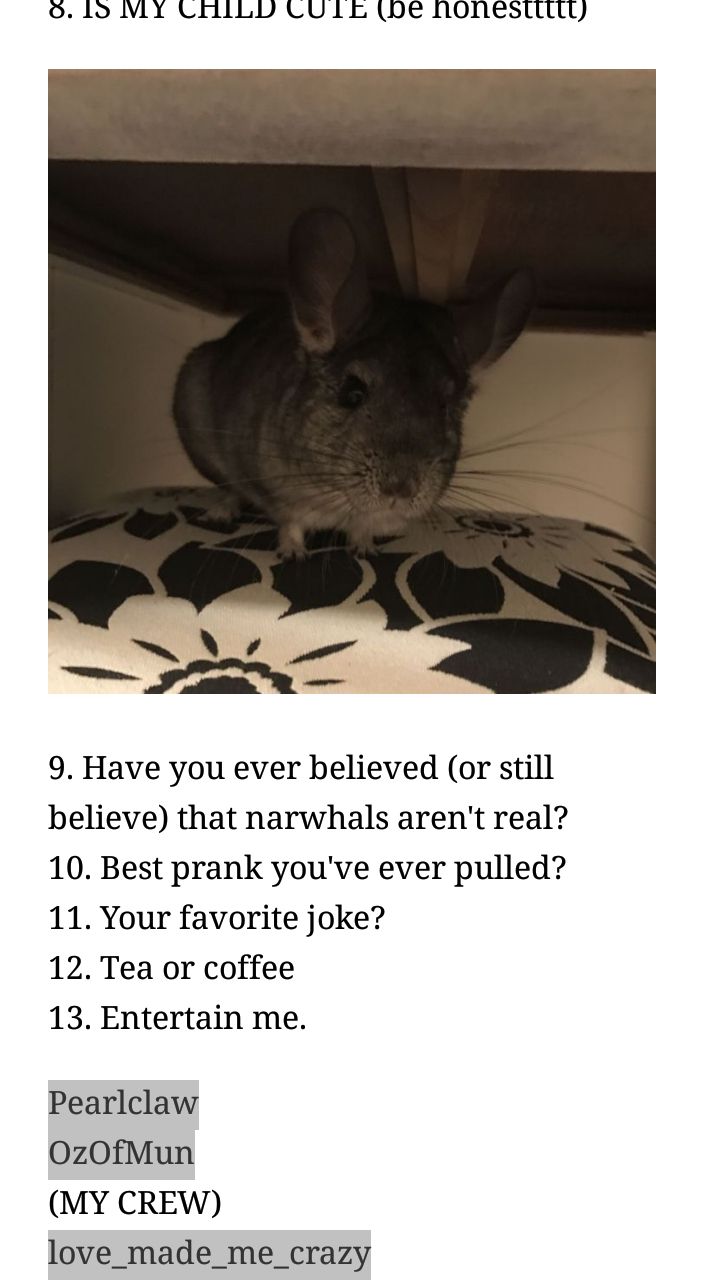Visit the love_made_me_crazy profile tag
Screen dimensions: 720x1280
click(209, 1254)
